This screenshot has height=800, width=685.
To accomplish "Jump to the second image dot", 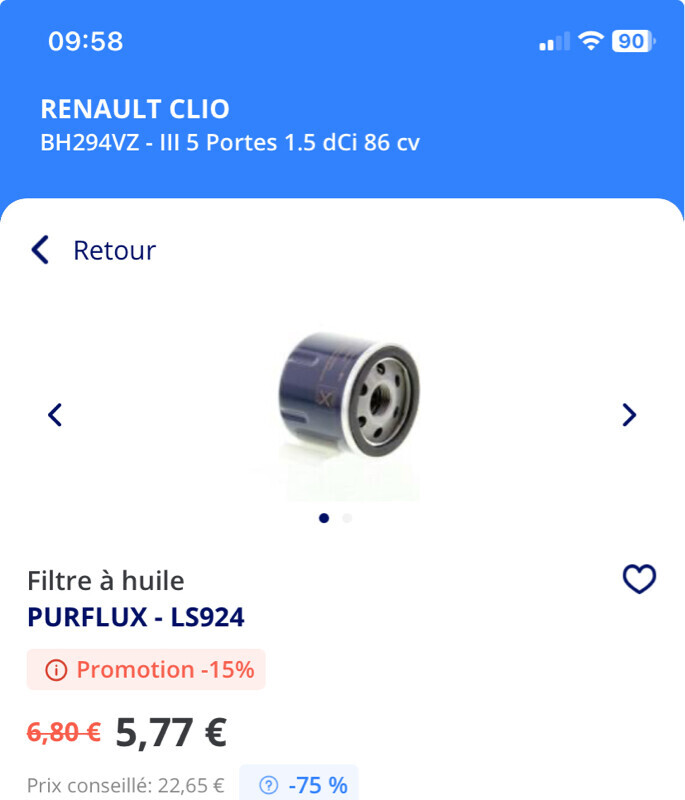I will [347, 518].
